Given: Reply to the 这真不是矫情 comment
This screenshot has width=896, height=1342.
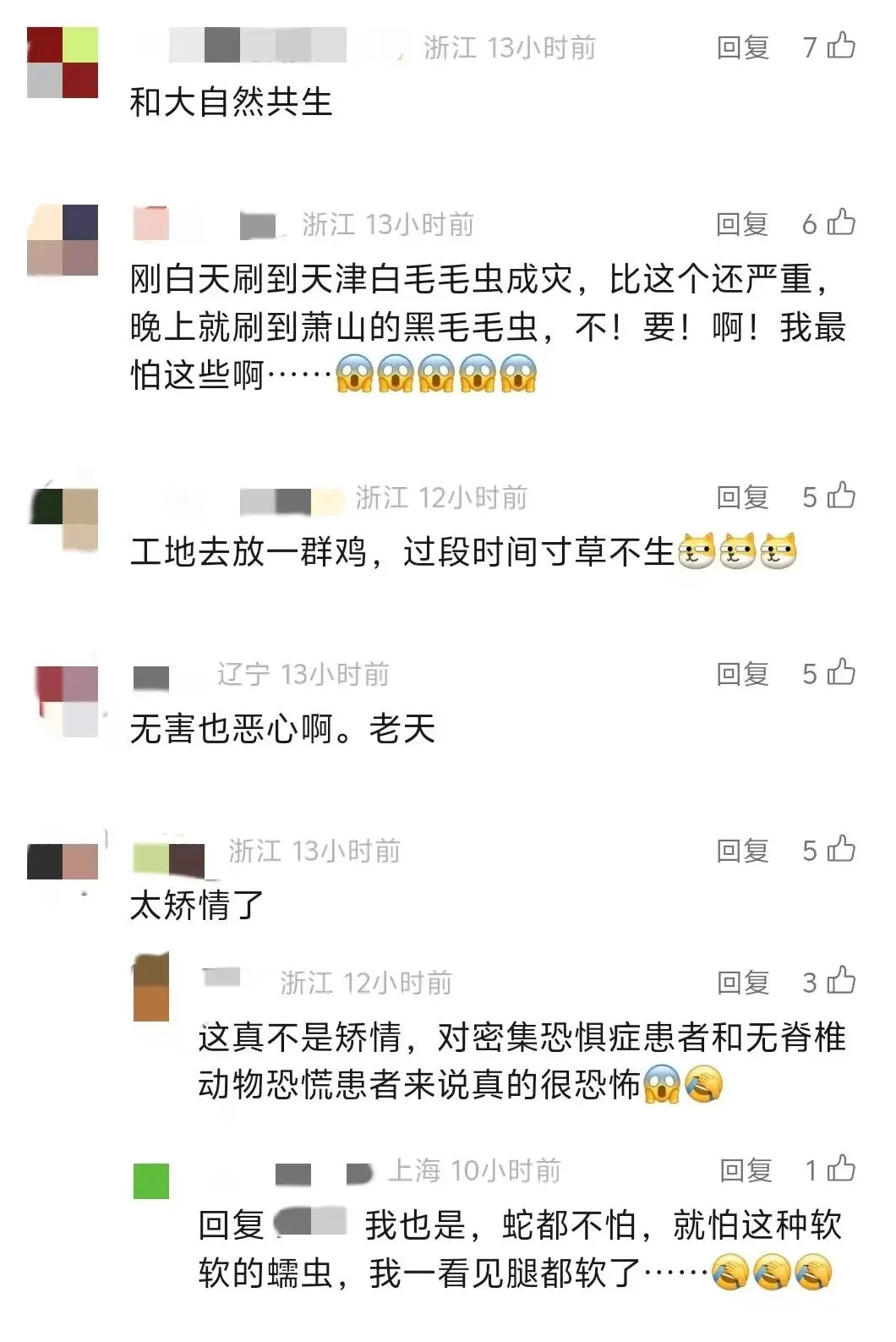Looking at the screenshot, I should [x=742, y=983].
